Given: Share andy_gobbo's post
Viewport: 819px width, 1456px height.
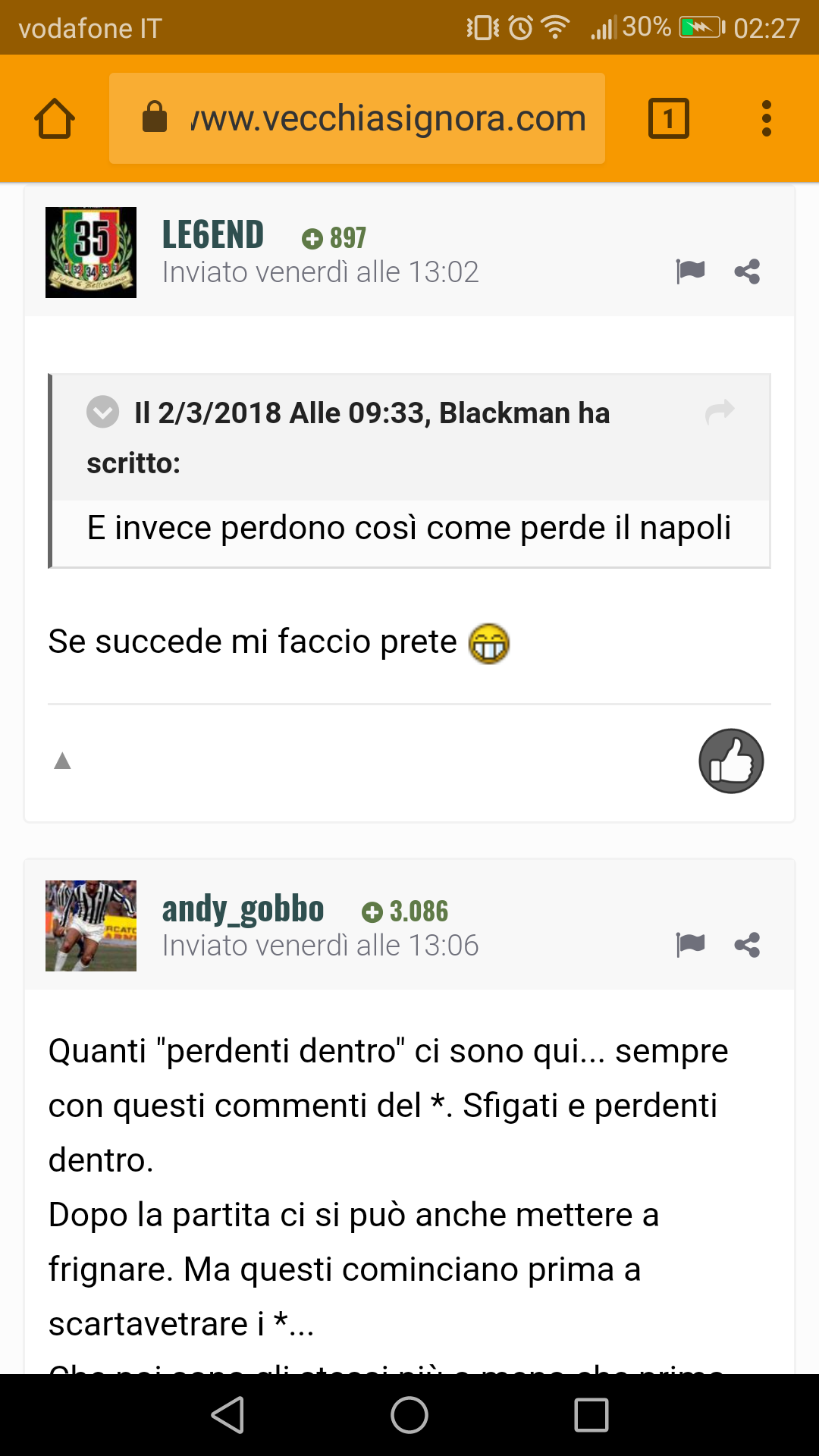Looking at the screenshot, I should (747, 944).
